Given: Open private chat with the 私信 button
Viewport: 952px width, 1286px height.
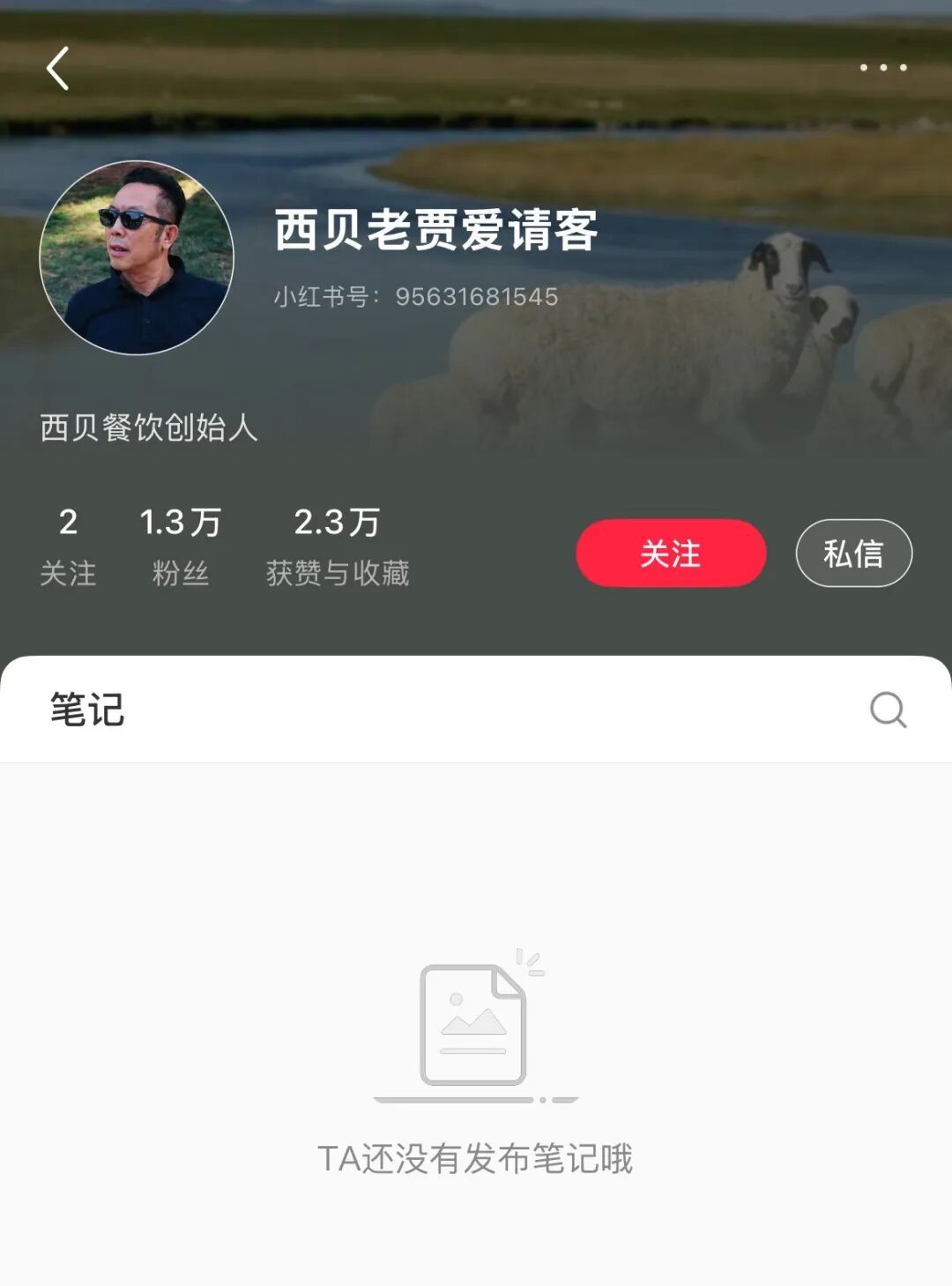Looking at the screenshot, I should click(x=853, y=553).
